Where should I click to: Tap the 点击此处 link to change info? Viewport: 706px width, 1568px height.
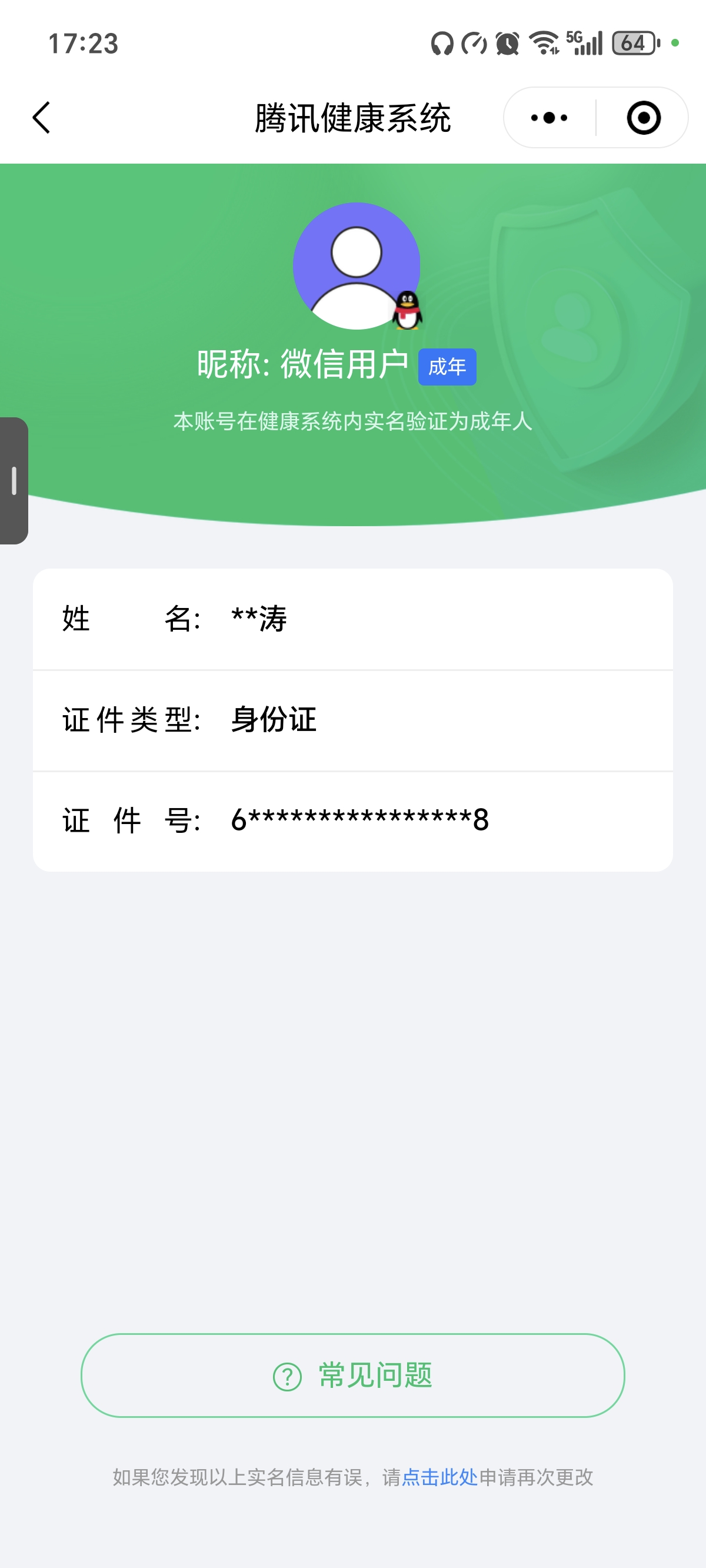(x=439, y=1477)
